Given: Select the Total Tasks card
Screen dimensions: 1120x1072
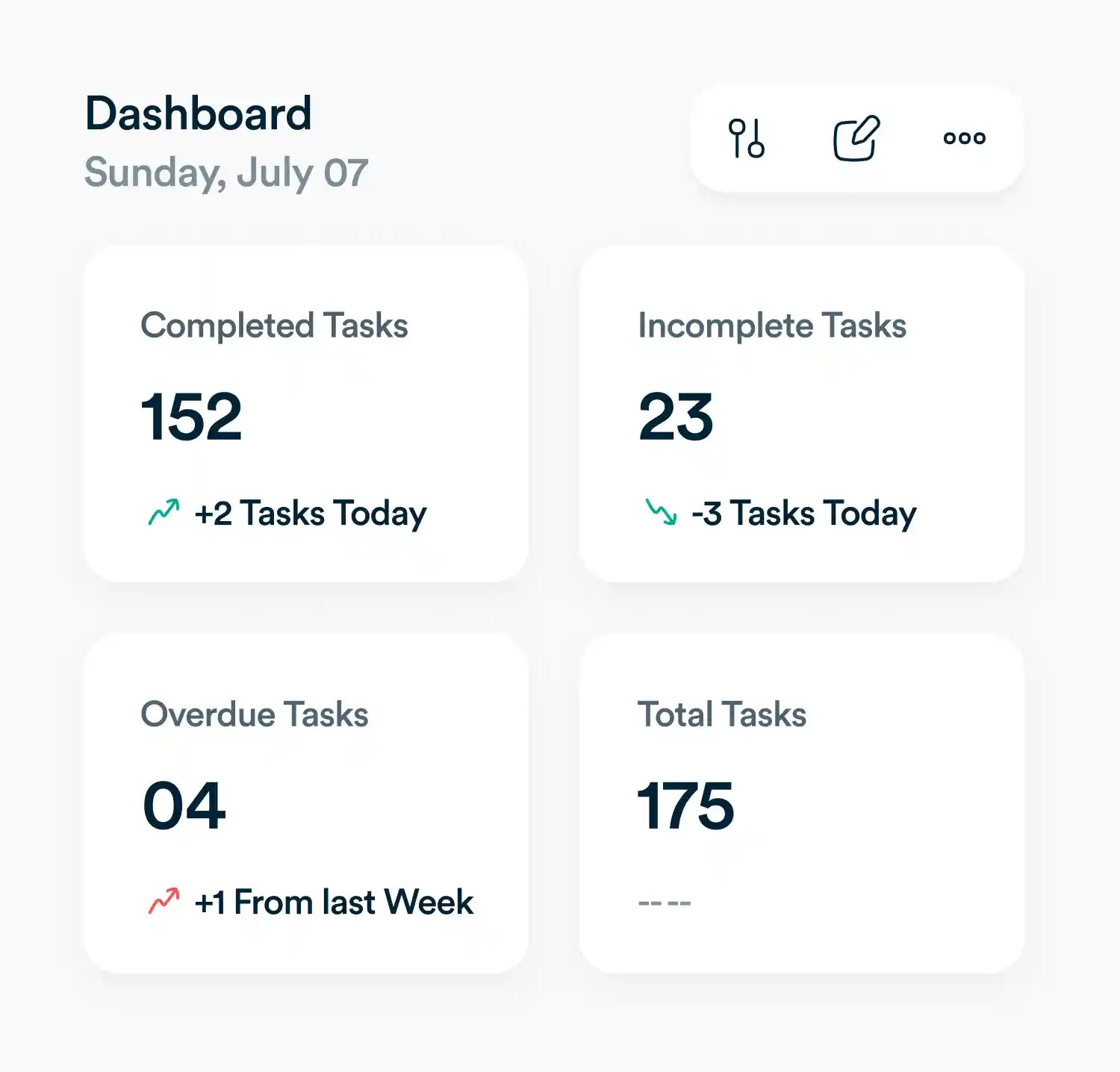Looking at the screenshot, I should [801, 804].
